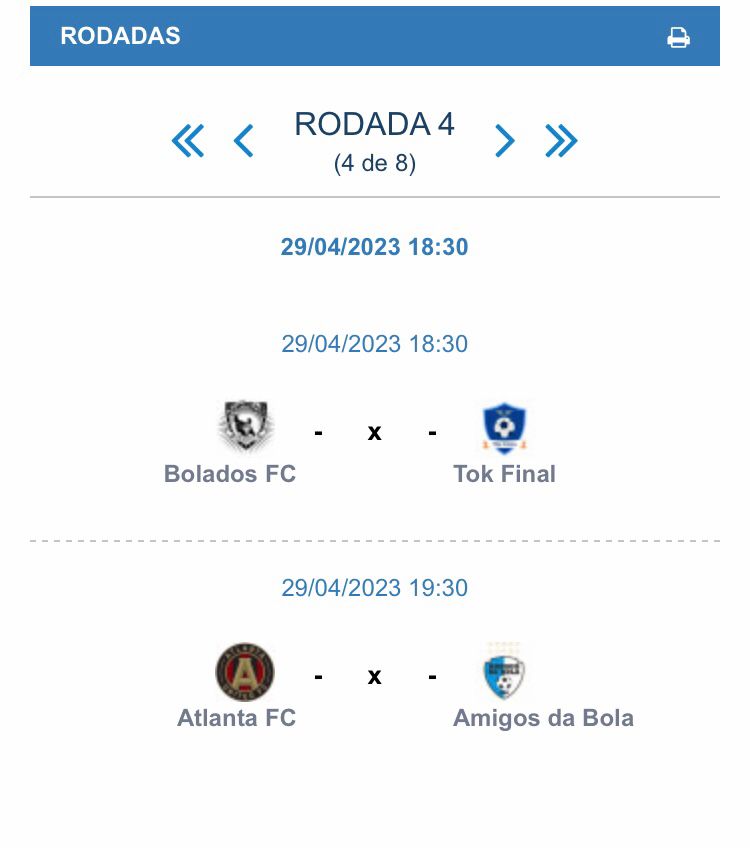Click the 18:30 match time for Bolados FC
Image resolution: width=750 pixels, height=848 pixels.
point(374,344)
